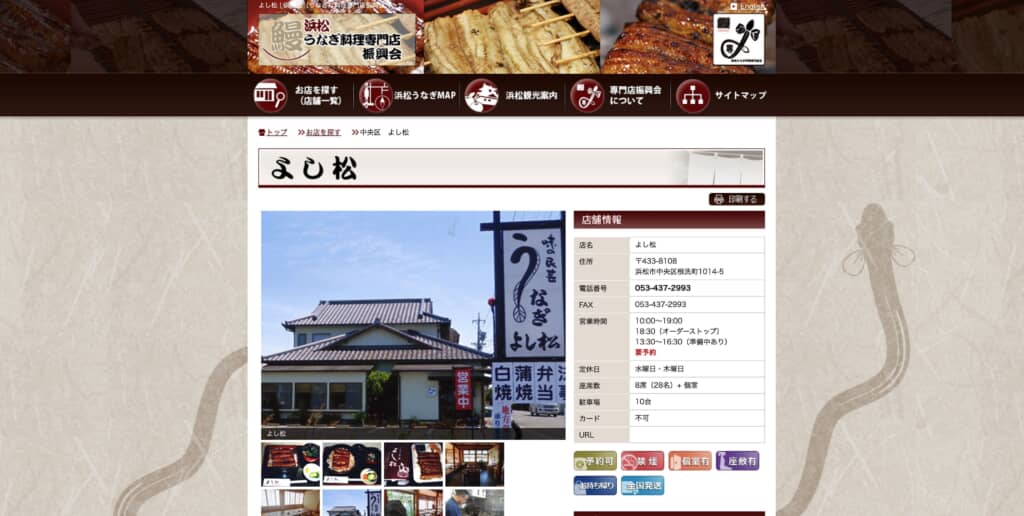Switch the site to English

tap(750, 6)
